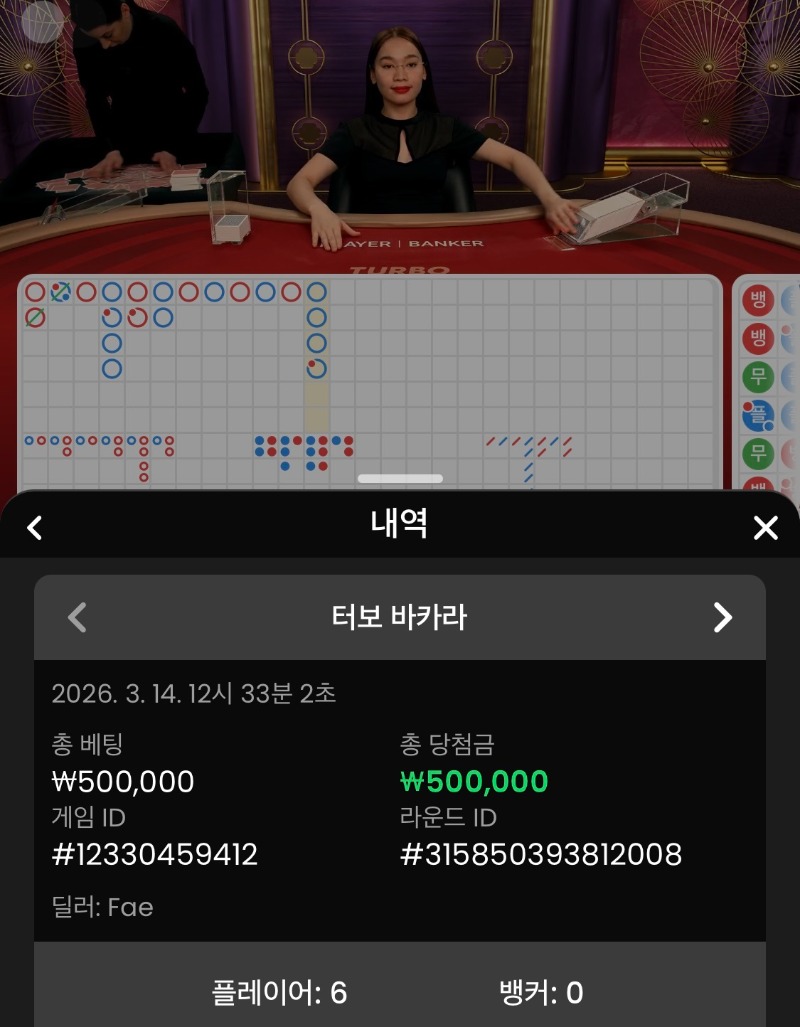Show the next 터보 바카라 round

point(722,617)
